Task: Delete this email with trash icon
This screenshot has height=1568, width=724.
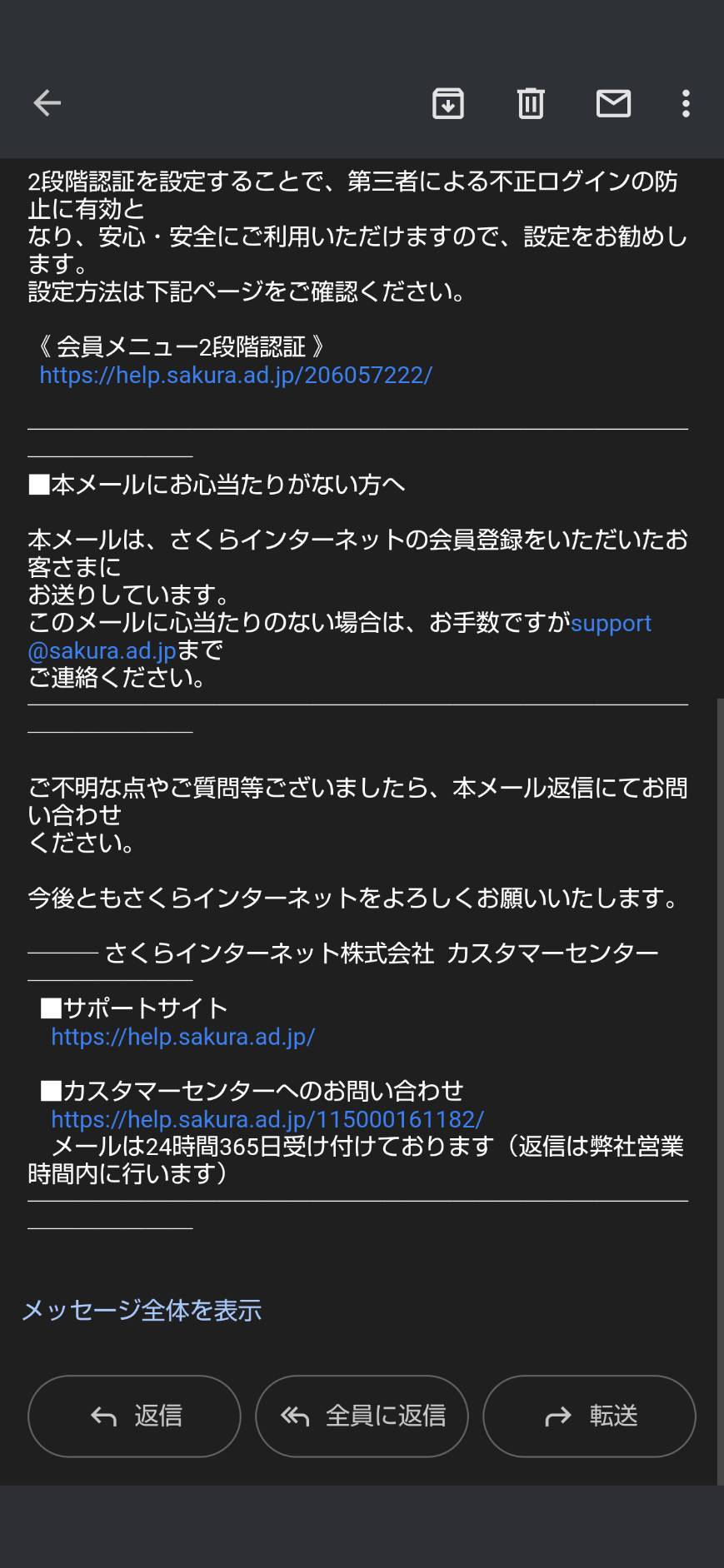Action: pyautogui.click(x=531, y=103)
